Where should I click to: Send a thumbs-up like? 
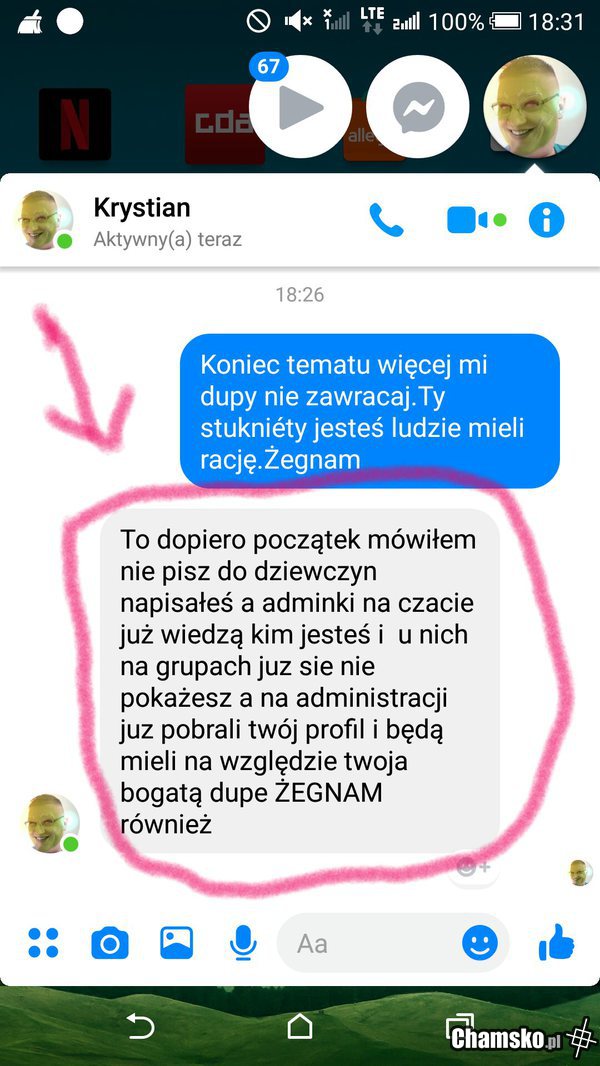pos(557,943)
